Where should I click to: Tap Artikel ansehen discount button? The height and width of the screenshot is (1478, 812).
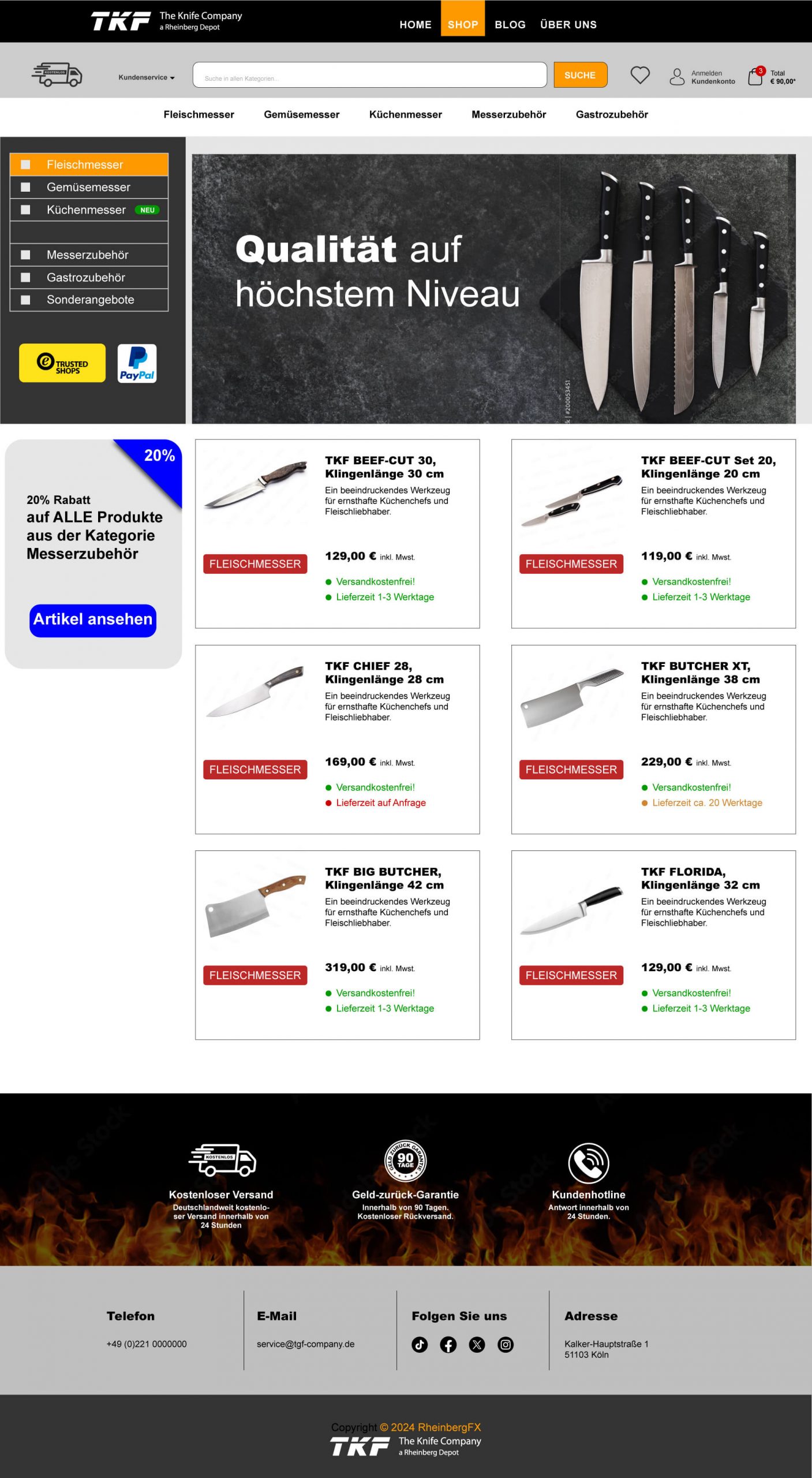93,620
